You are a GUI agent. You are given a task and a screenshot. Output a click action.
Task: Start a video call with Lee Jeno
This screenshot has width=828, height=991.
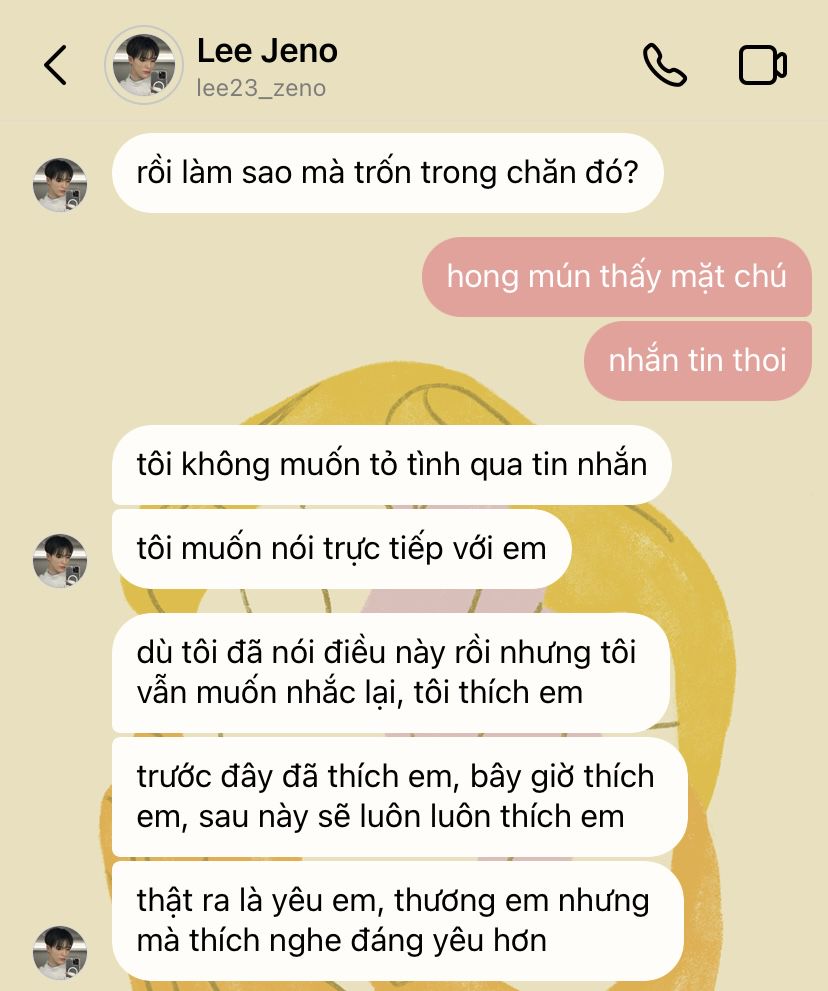click(762, 66)
